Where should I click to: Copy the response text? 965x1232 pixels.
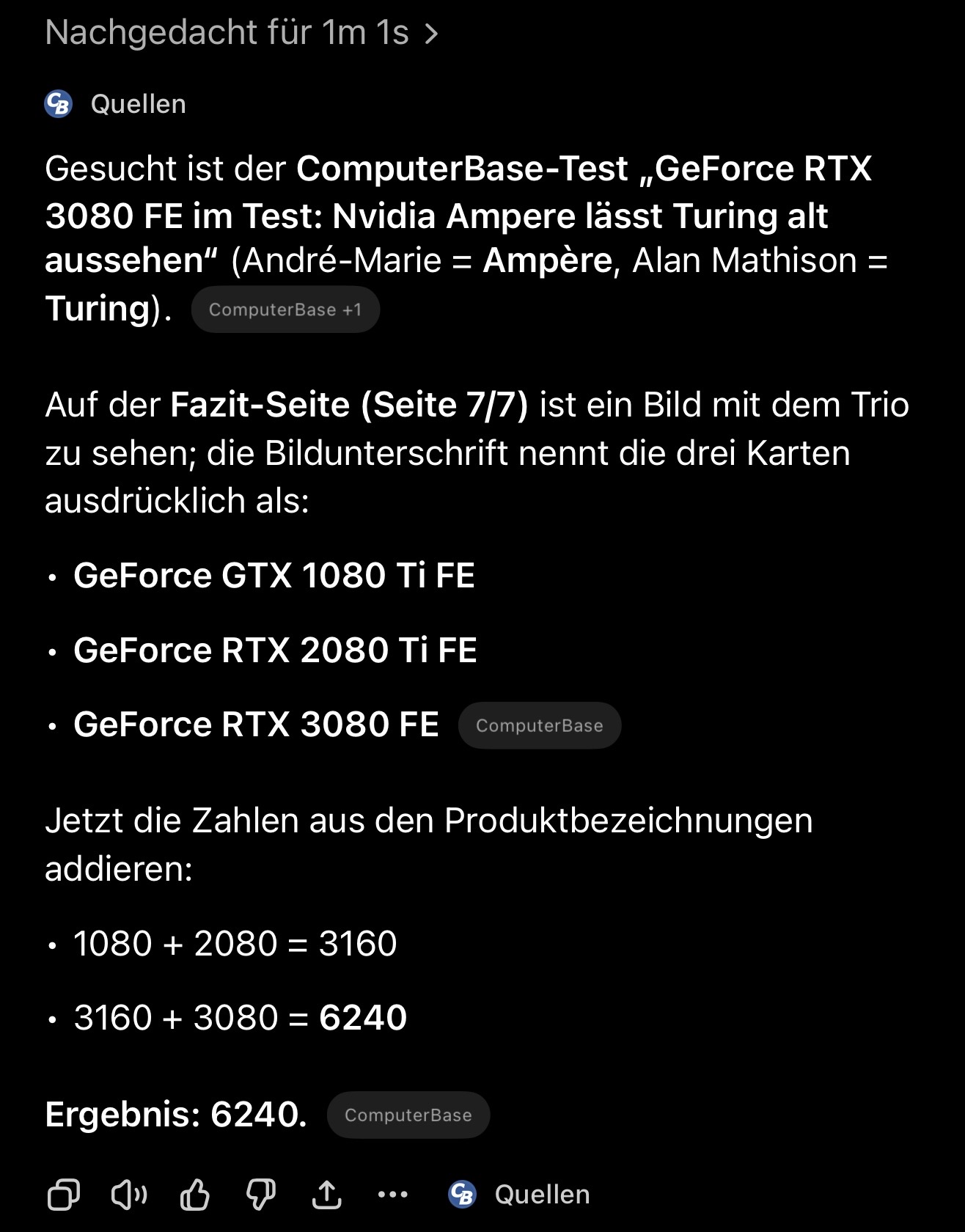(63, 1195)
